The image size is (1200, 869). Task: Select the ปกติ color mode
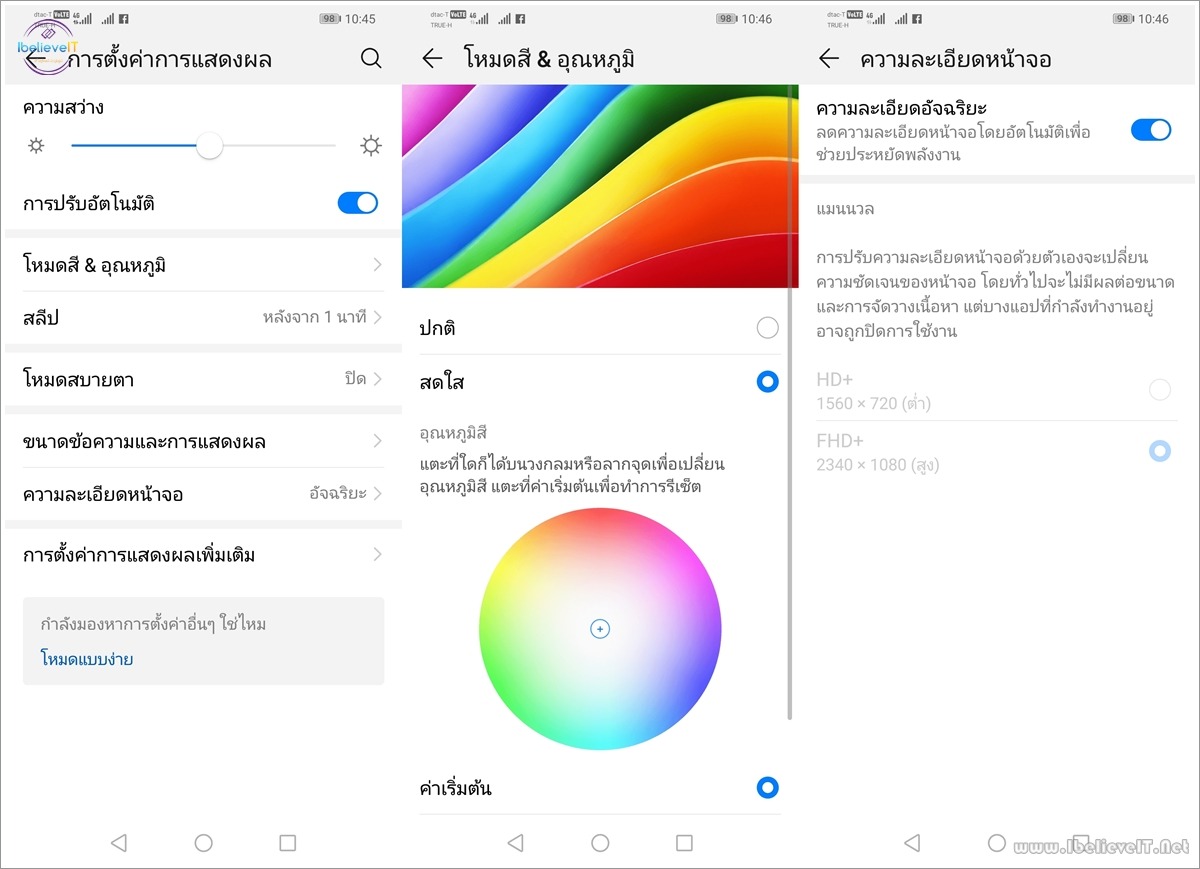click(767, 328)
